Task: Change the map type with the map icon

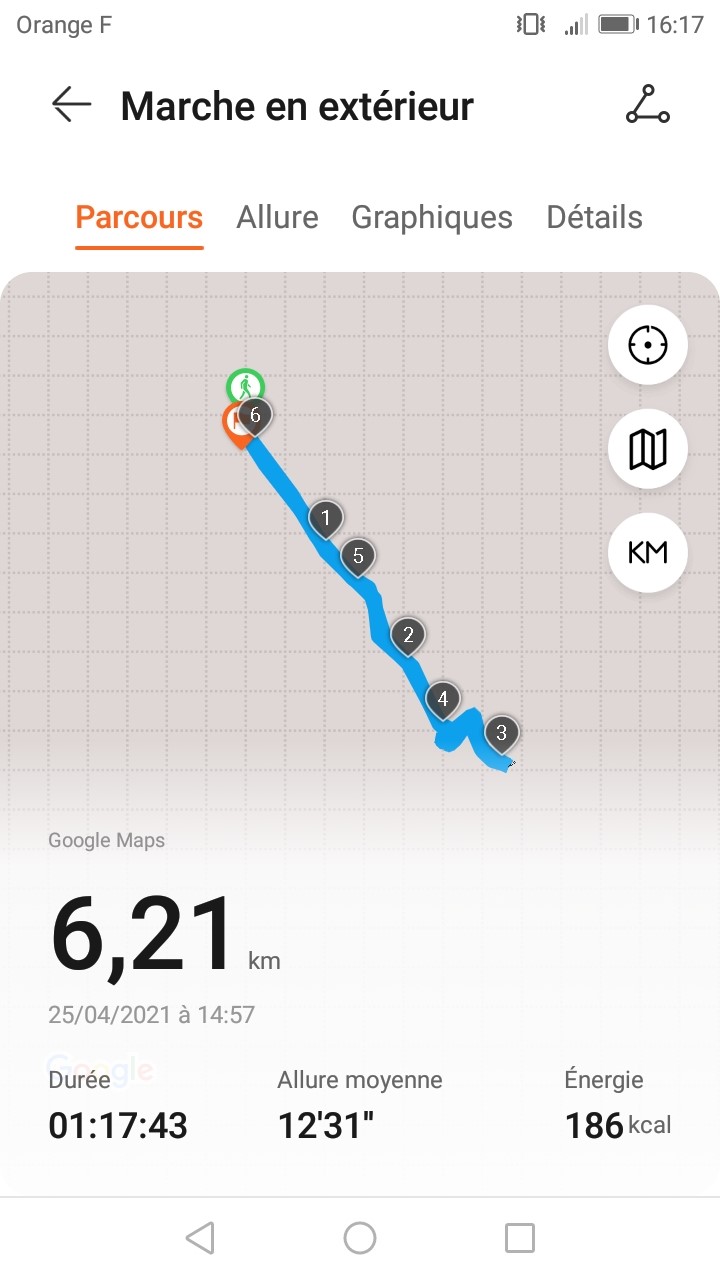Action: pyautogui.click(x=647, y=449)
